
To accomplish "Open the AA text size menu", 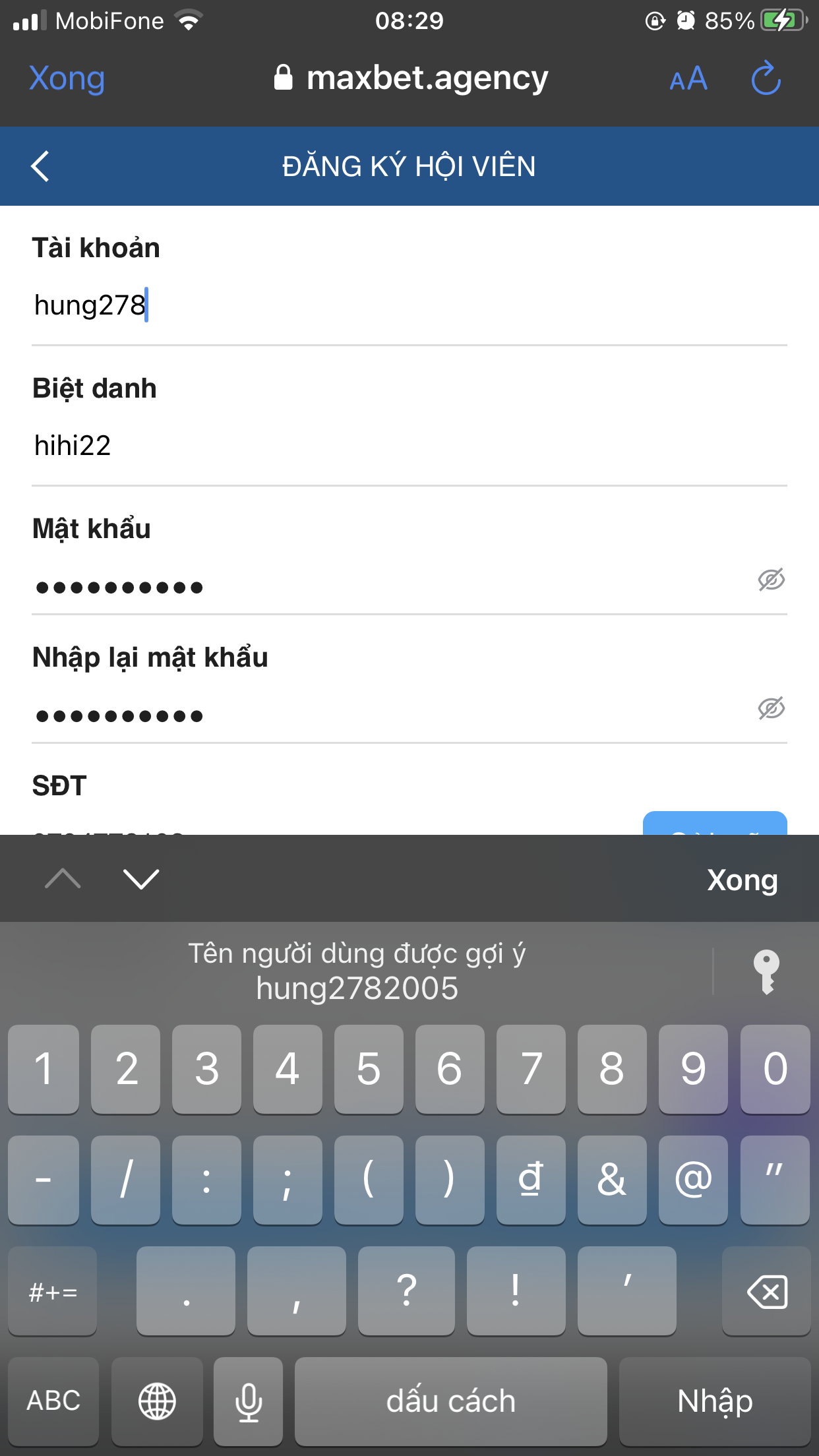I will click(688, 79).
